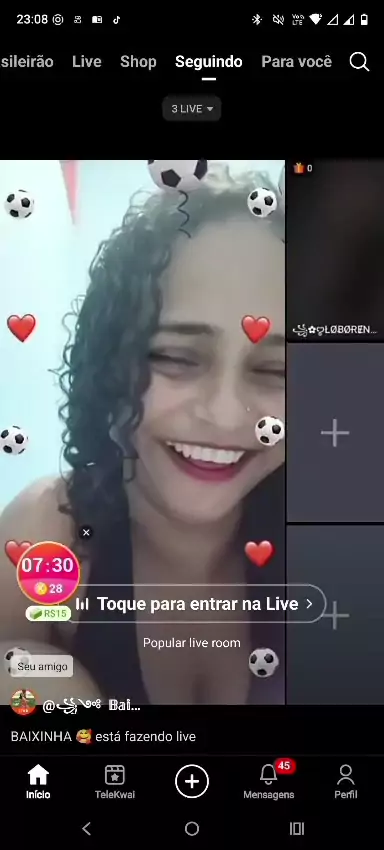Select the Seguindo tab

[209, 62]
